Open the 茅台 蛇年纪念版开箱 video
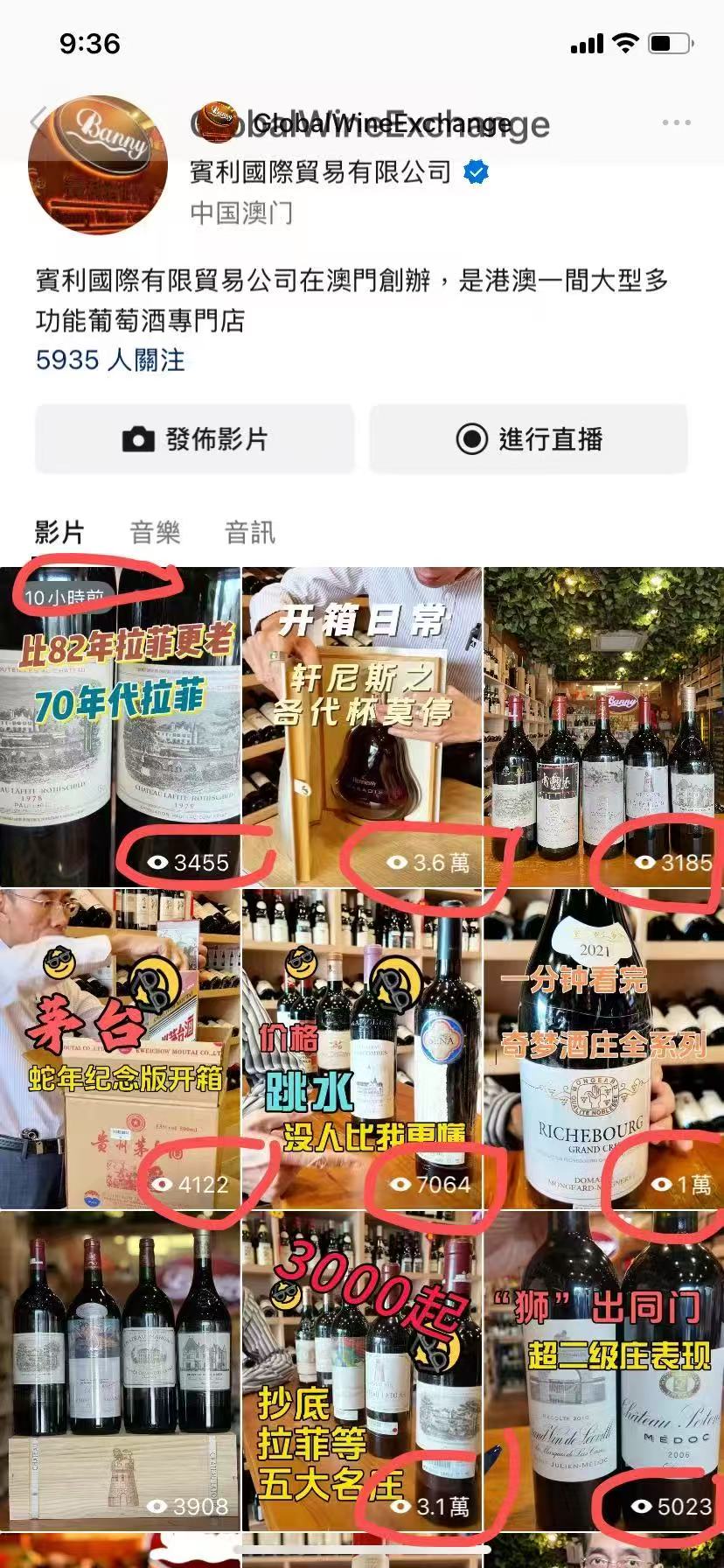Image resolution: width=724 pixels, height=1568 pixels. coord(120,1048)
